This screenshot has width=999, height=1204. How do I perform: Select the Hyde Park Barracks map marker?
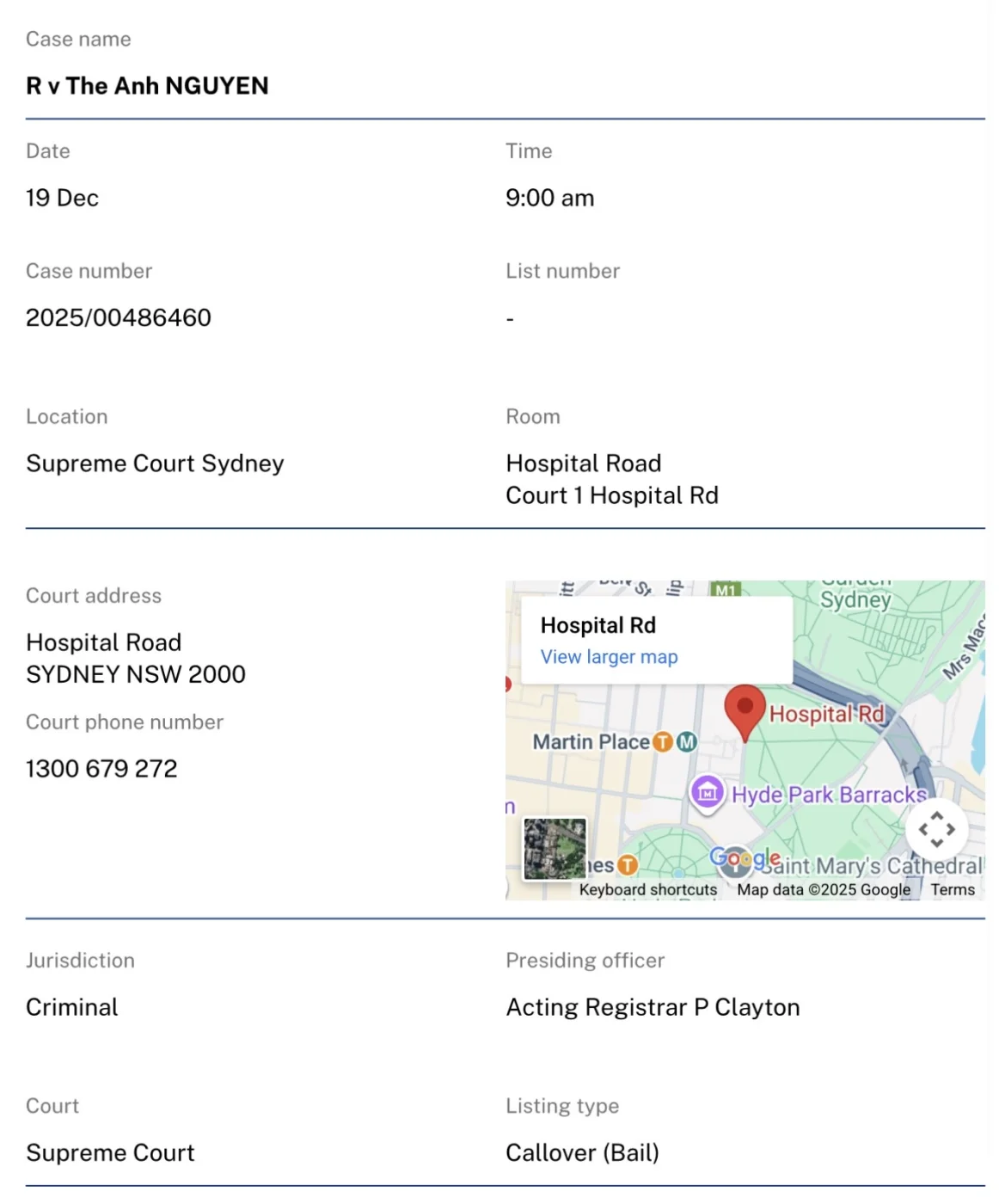click(x=707, y=793)
